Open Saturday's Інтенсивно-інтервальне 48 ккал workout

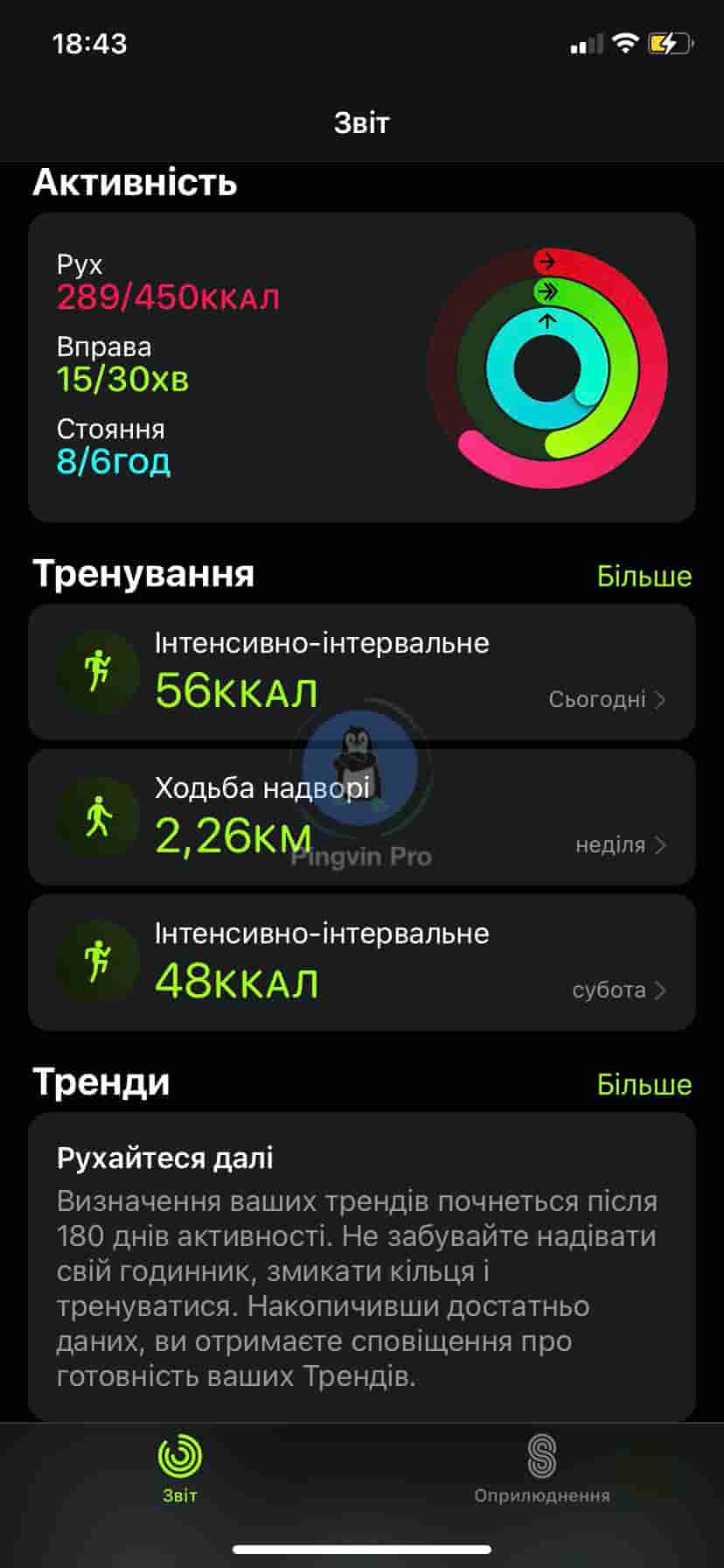362,962
